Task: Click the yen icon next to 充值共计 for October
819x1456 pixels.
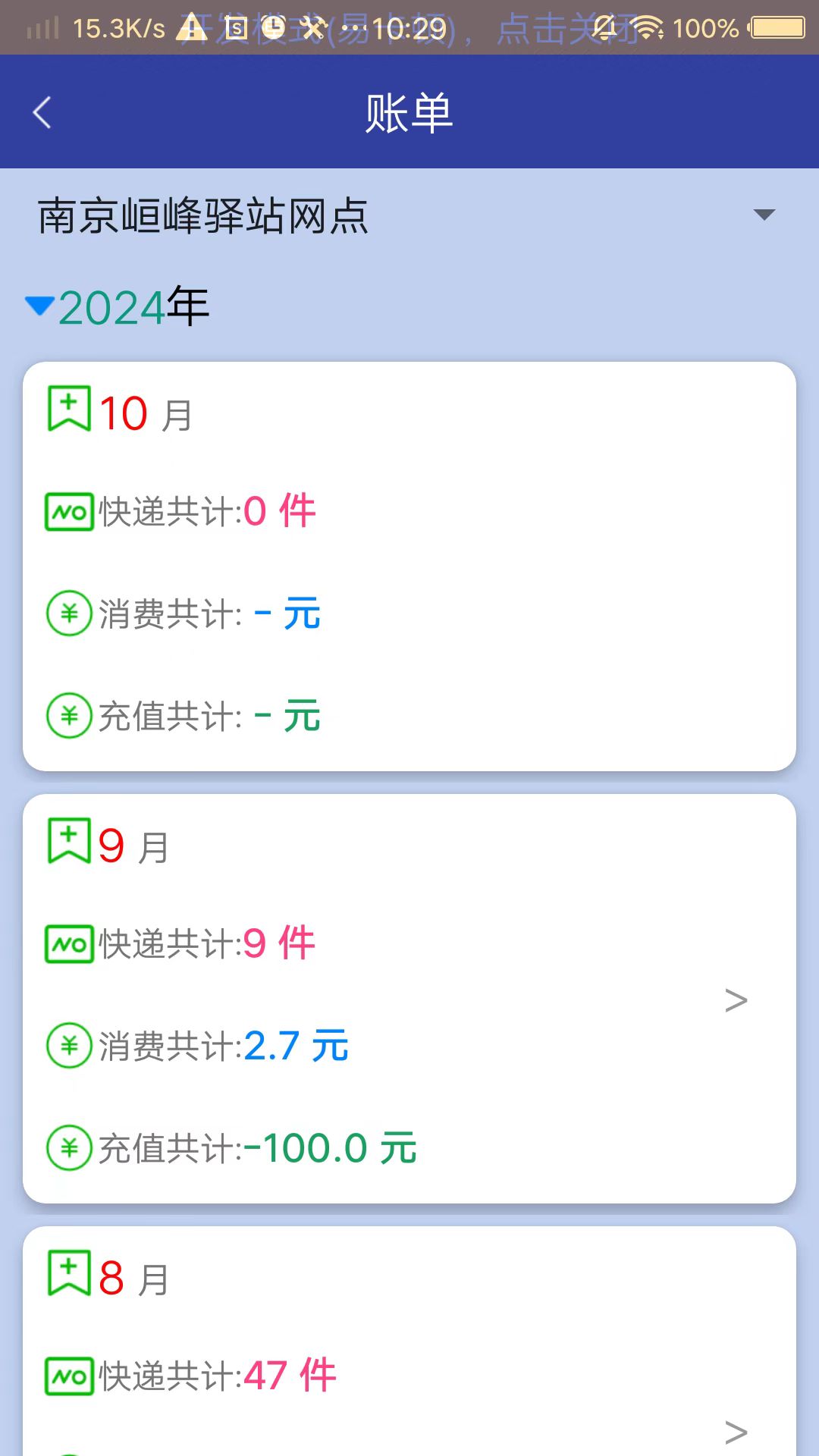Action: click(69, 714)
